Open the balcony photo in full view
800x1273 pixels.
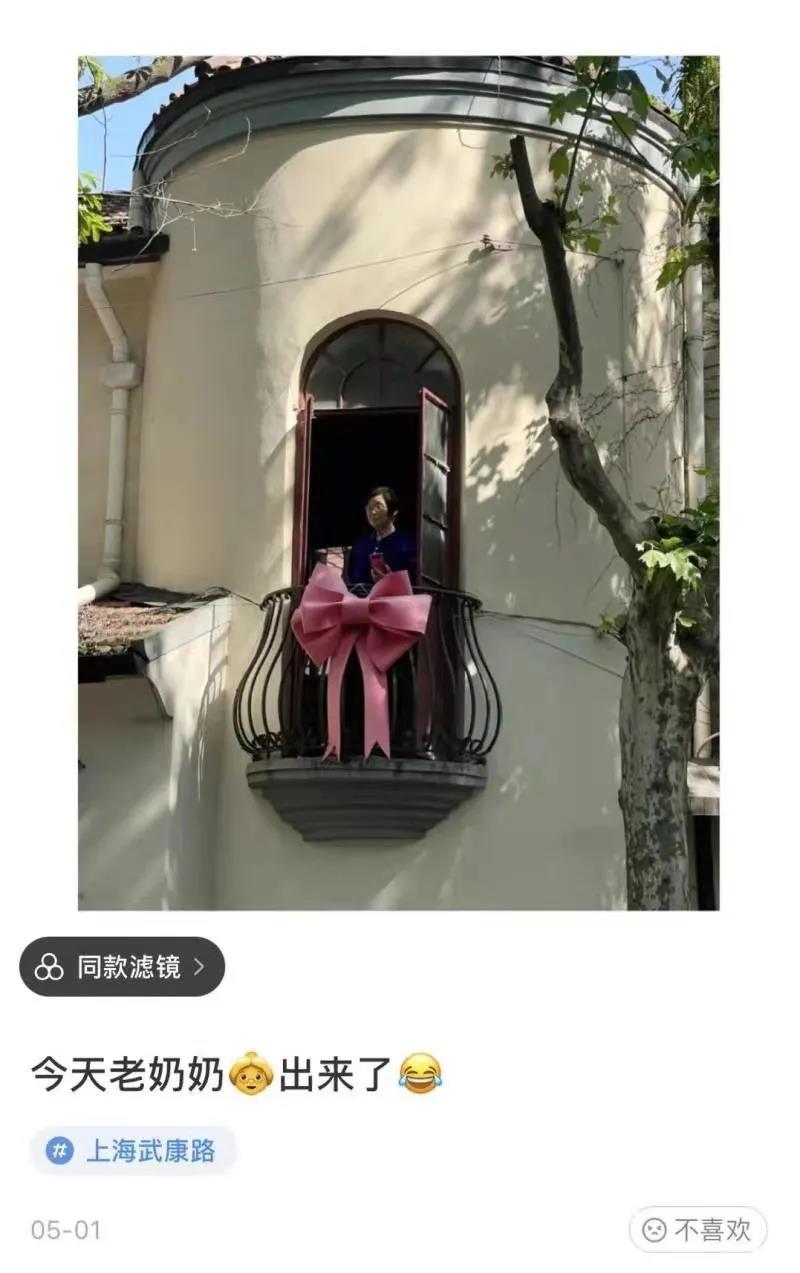point(398,482)
